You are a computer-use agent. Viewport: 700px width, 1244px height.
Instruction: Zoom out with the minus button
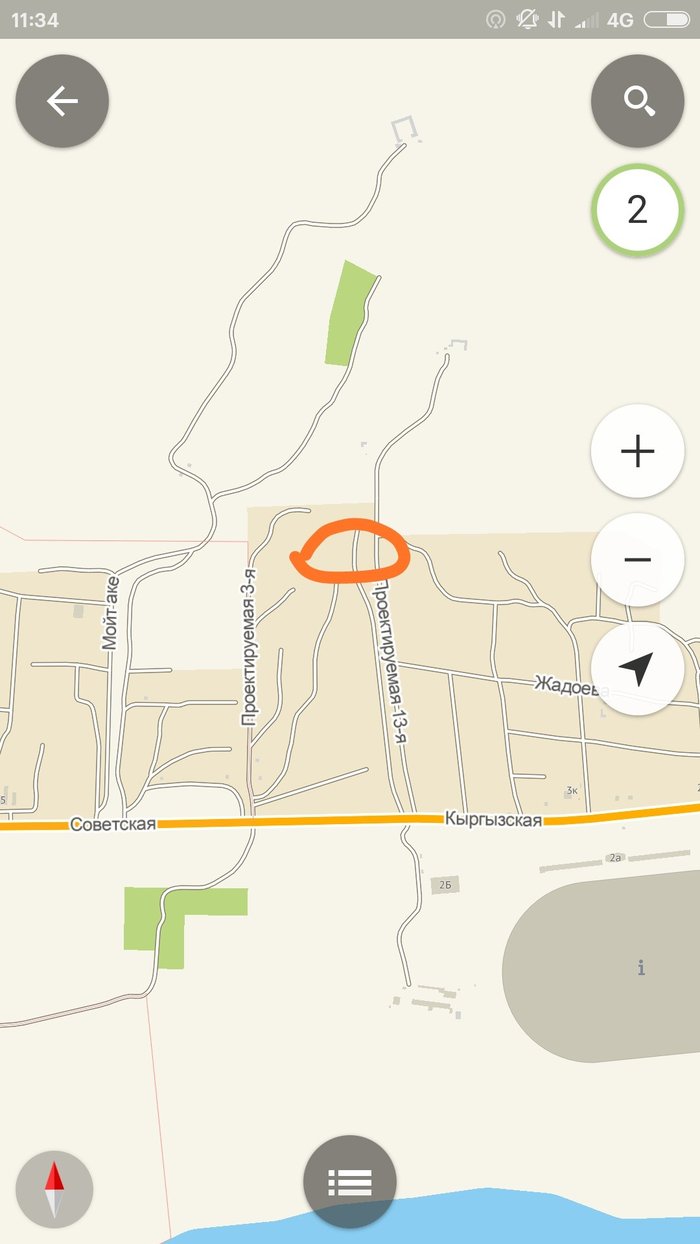(x=637, y=560)
